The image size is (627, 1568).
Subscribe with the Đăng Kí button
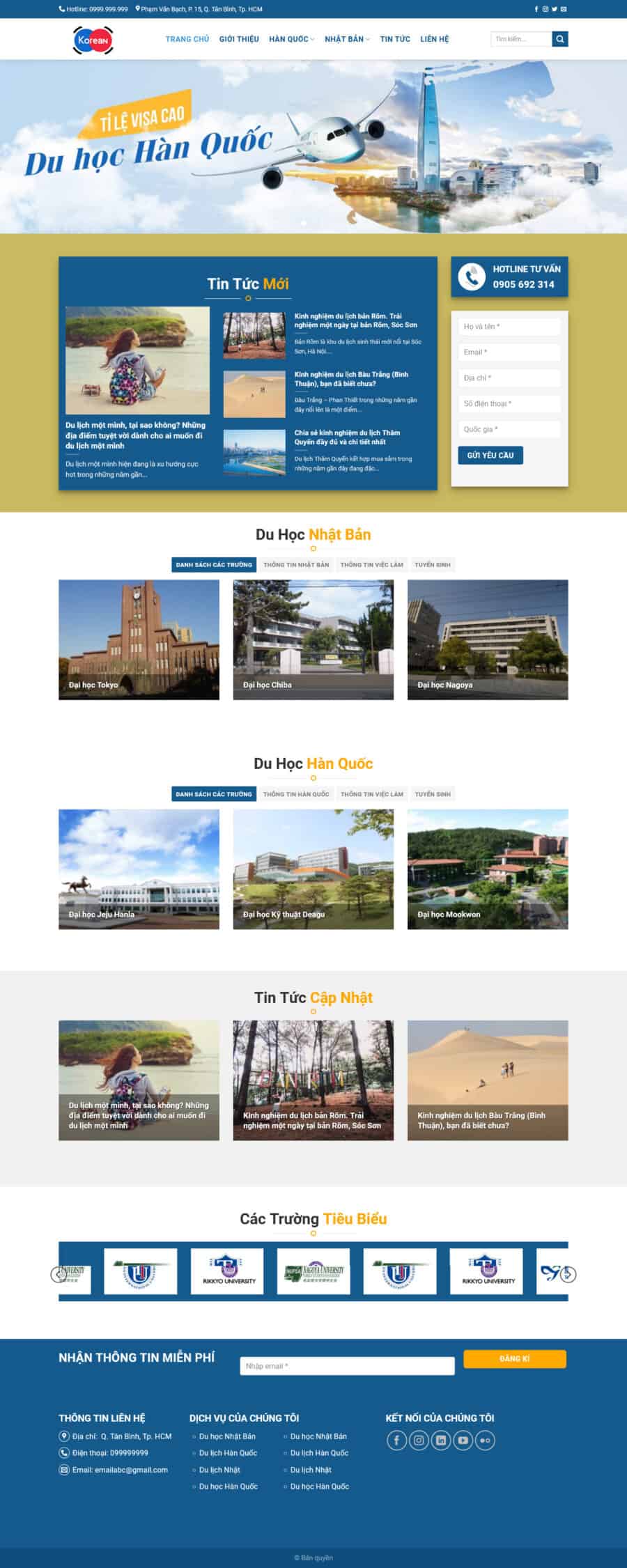click(515, 1359)
